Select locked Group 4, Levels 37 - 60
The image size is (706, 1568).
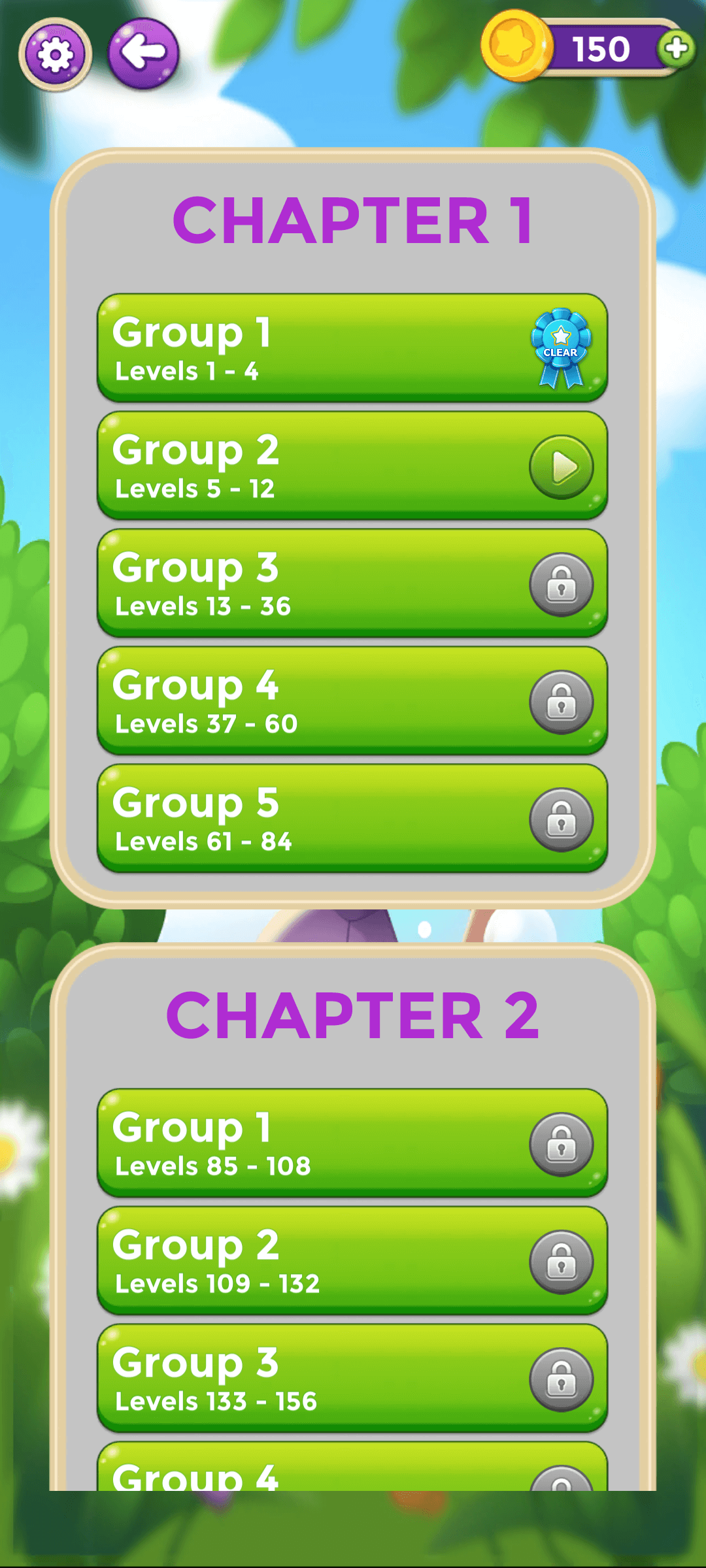click(352, 701)
